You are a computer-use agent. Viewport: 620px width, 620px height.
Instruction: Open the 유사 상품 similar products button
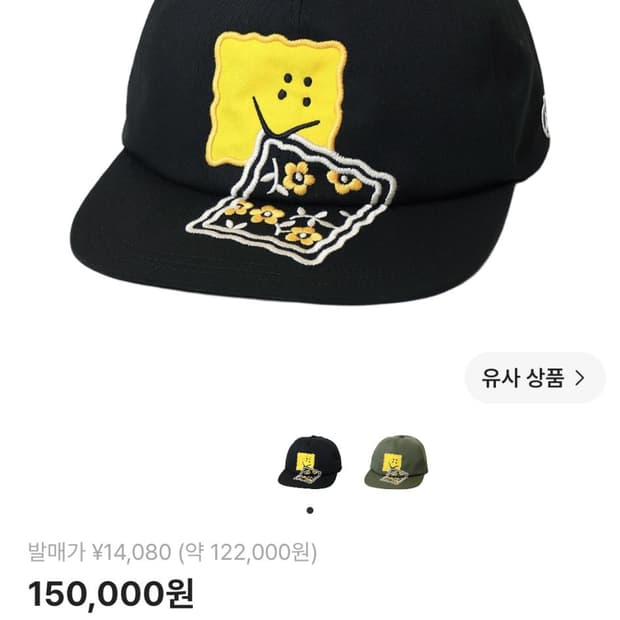535,378
